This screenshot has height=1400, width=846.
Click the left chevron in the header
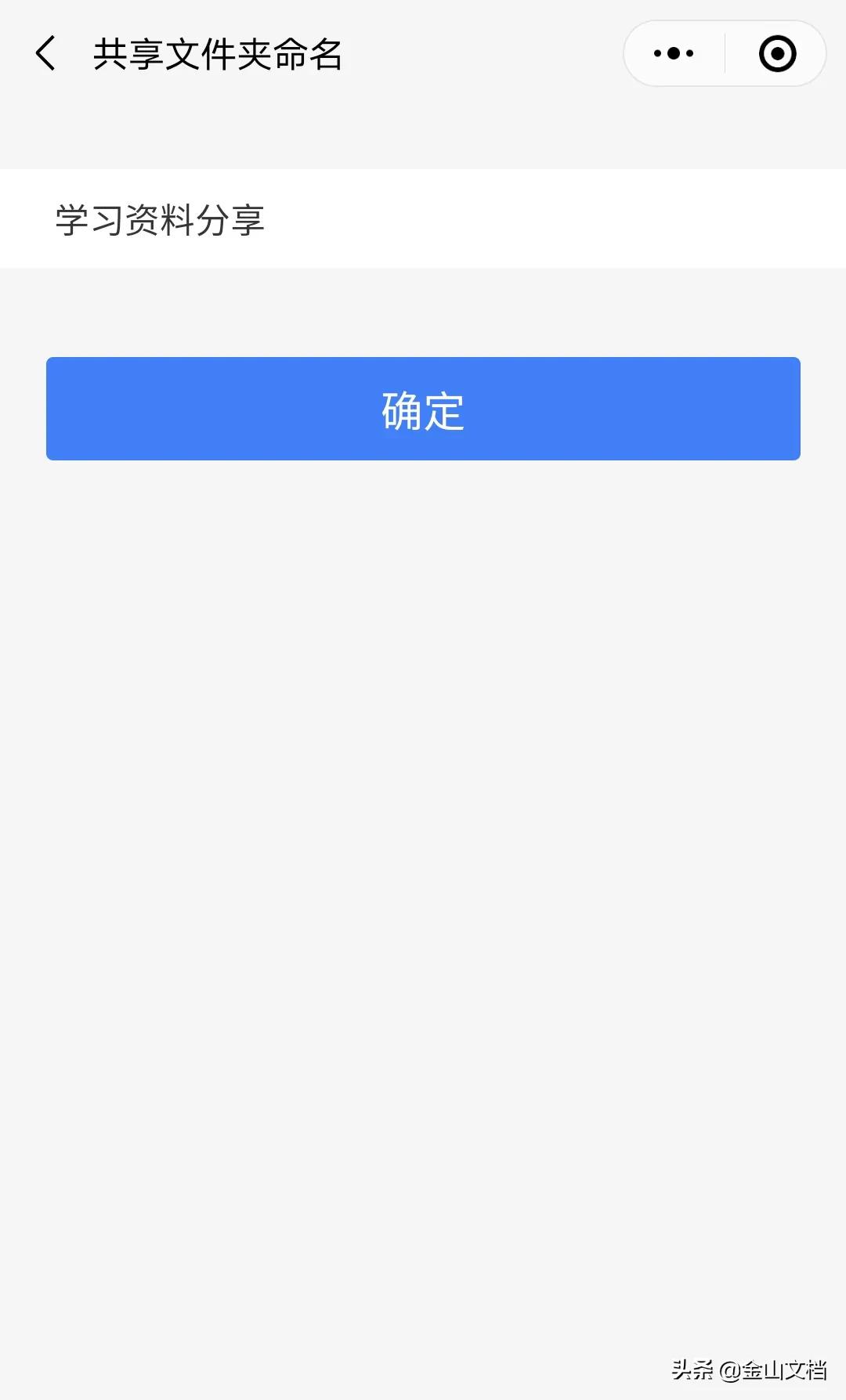click(x=45, y=53)
